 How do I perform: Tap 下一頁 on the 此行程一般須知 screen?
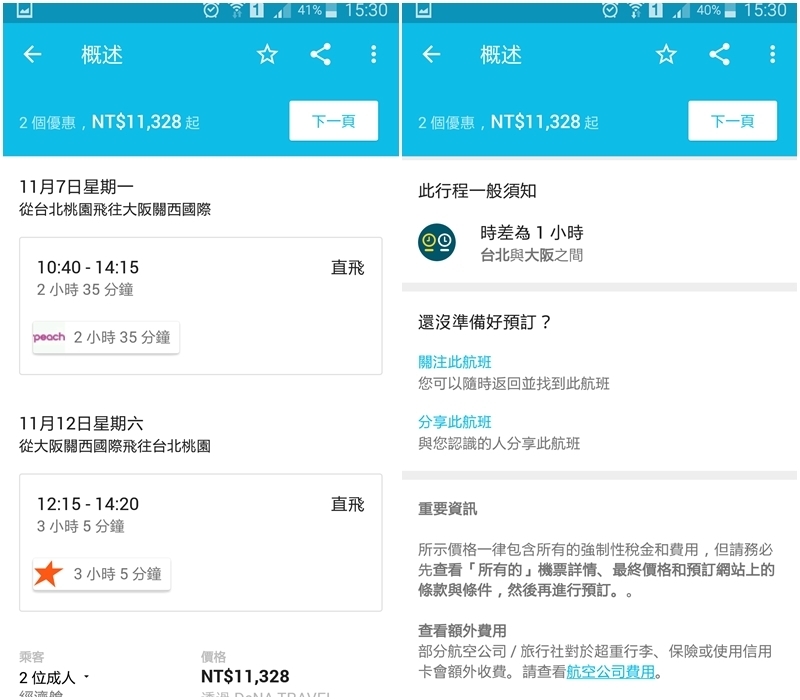(x=732, y=121)
